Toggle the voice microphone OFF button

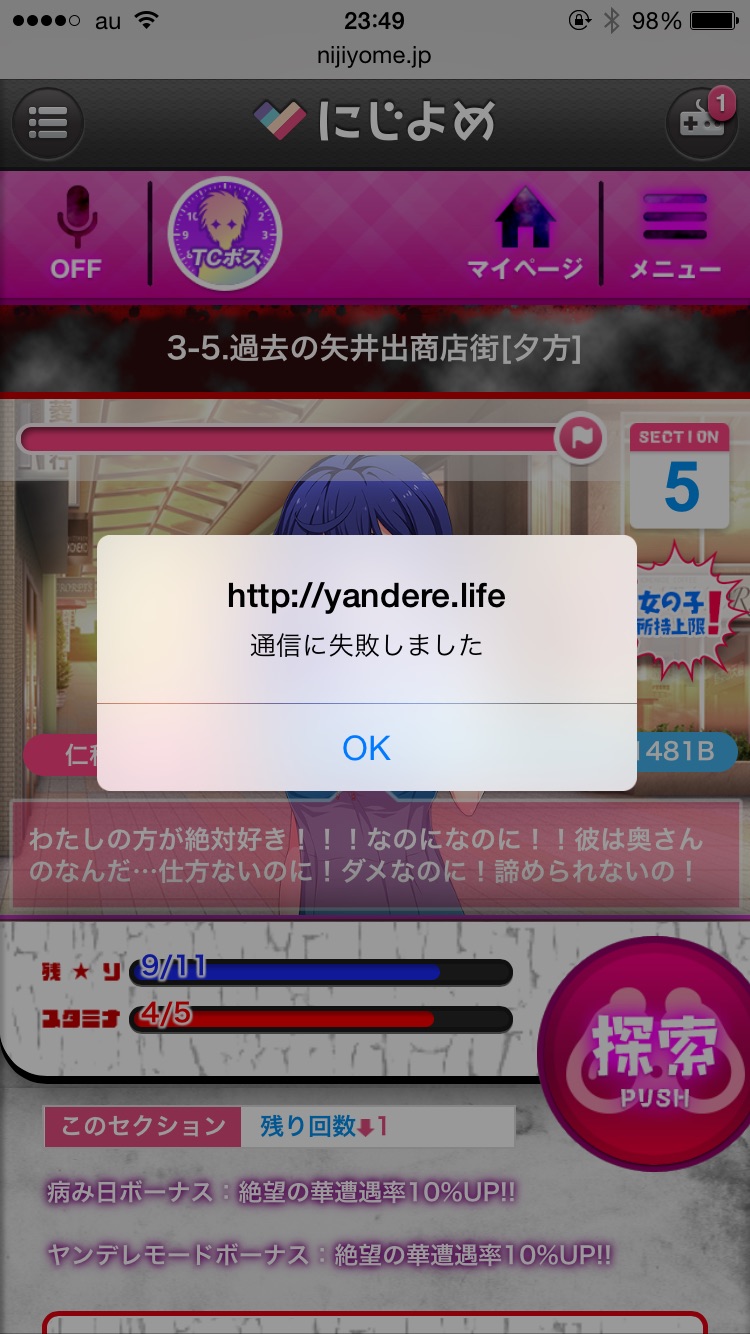[76, 234]
